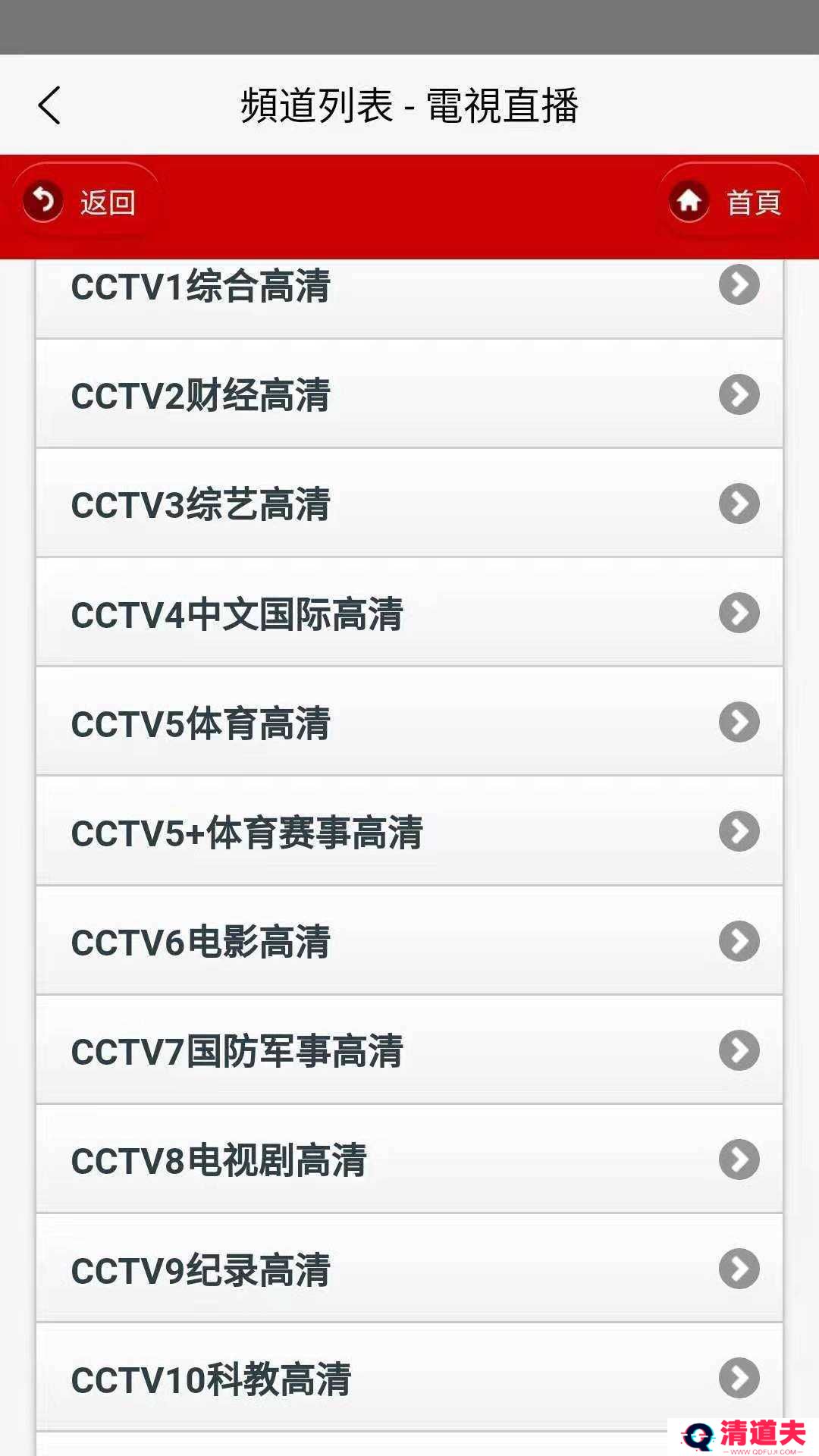Viewport: 819px width, 1456px height.
Task: Open CCTV7国防军事高清 channel
Action: [409, 1051]
